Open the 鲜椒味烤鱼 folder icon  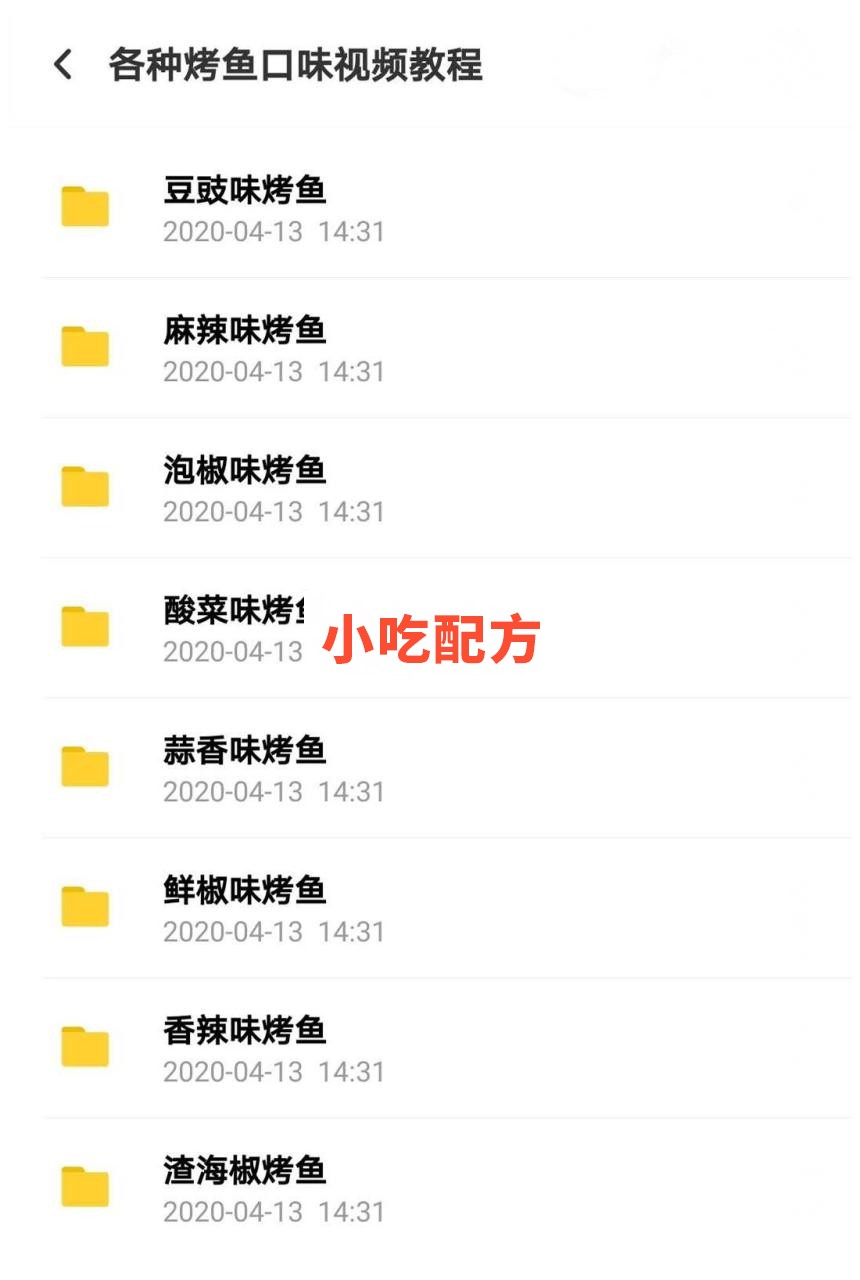pos(85,908)
